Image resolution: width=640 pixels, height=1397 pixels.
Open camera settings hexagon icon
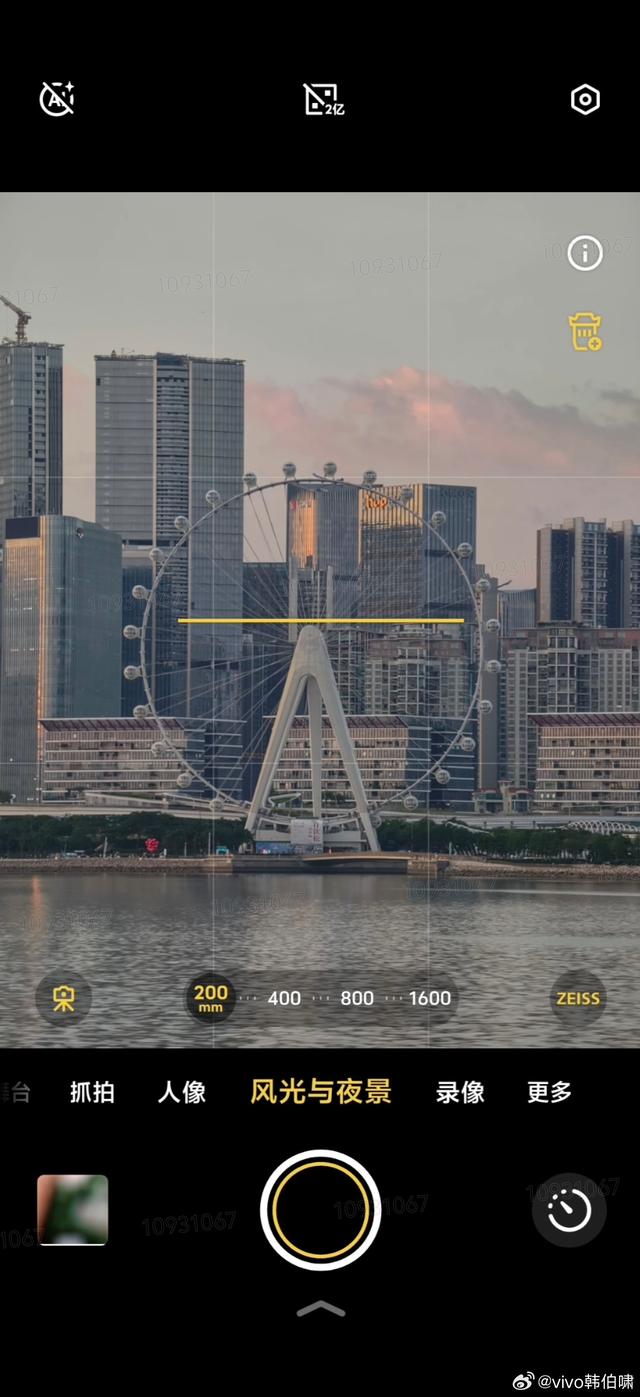click(585, 99)
